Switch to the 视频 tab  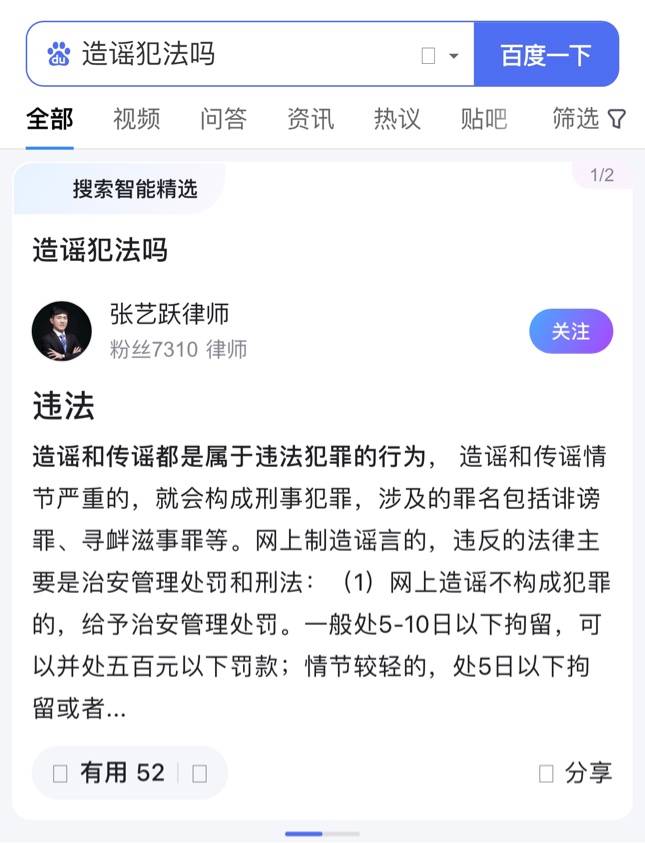tap(136, 119)
